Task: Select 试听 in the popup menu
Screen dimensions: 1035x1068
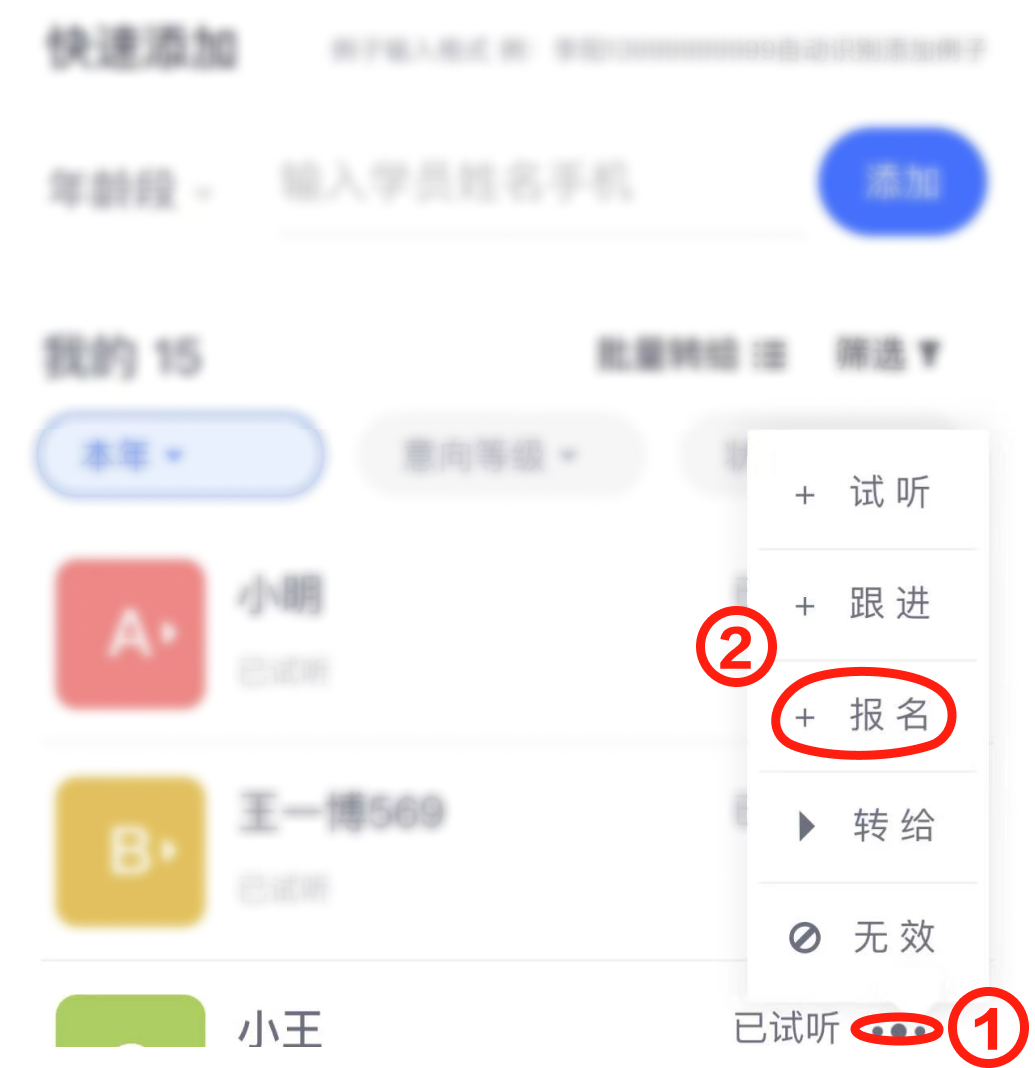Action: coord(866,493)
